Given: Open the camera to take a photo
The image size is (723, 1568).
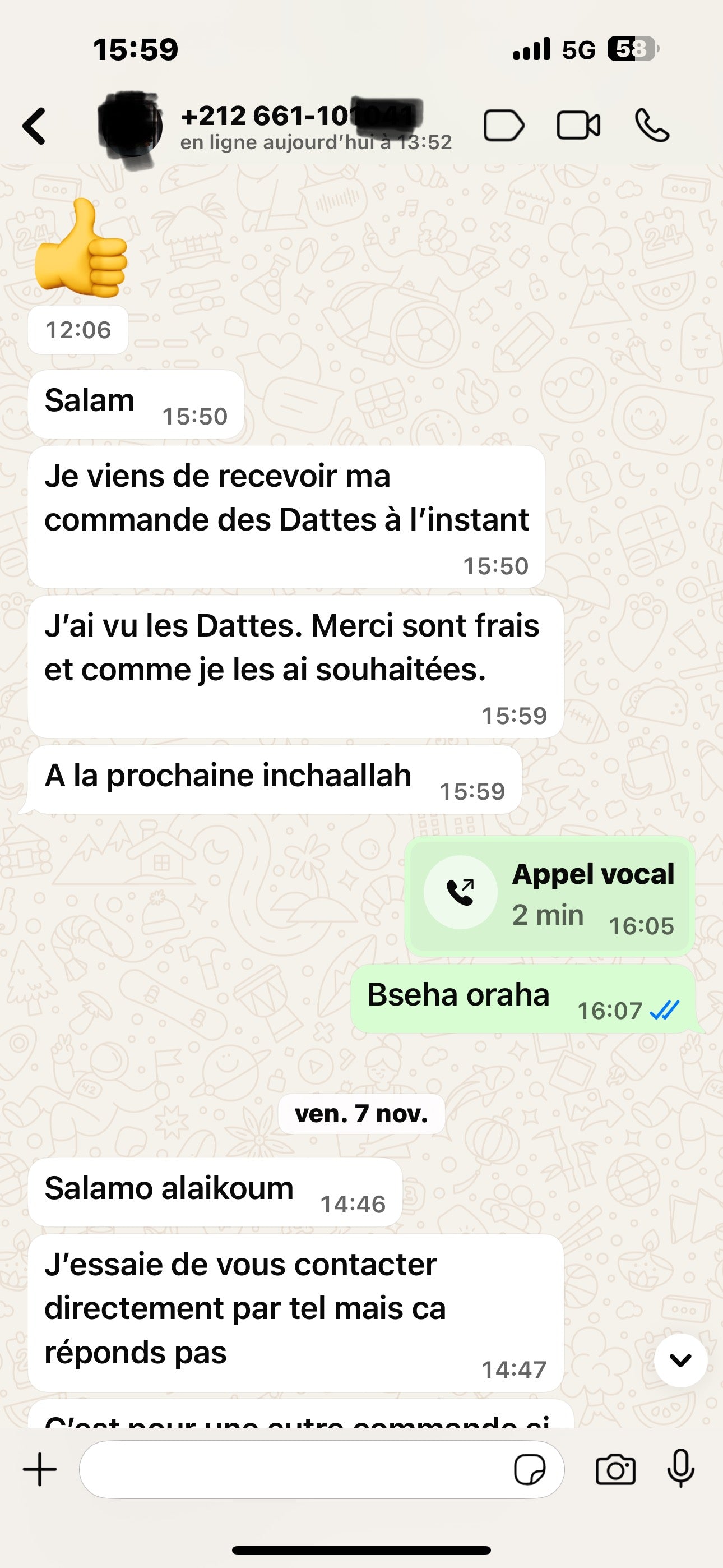Looking at the screenshot, I should [615, 1469].
